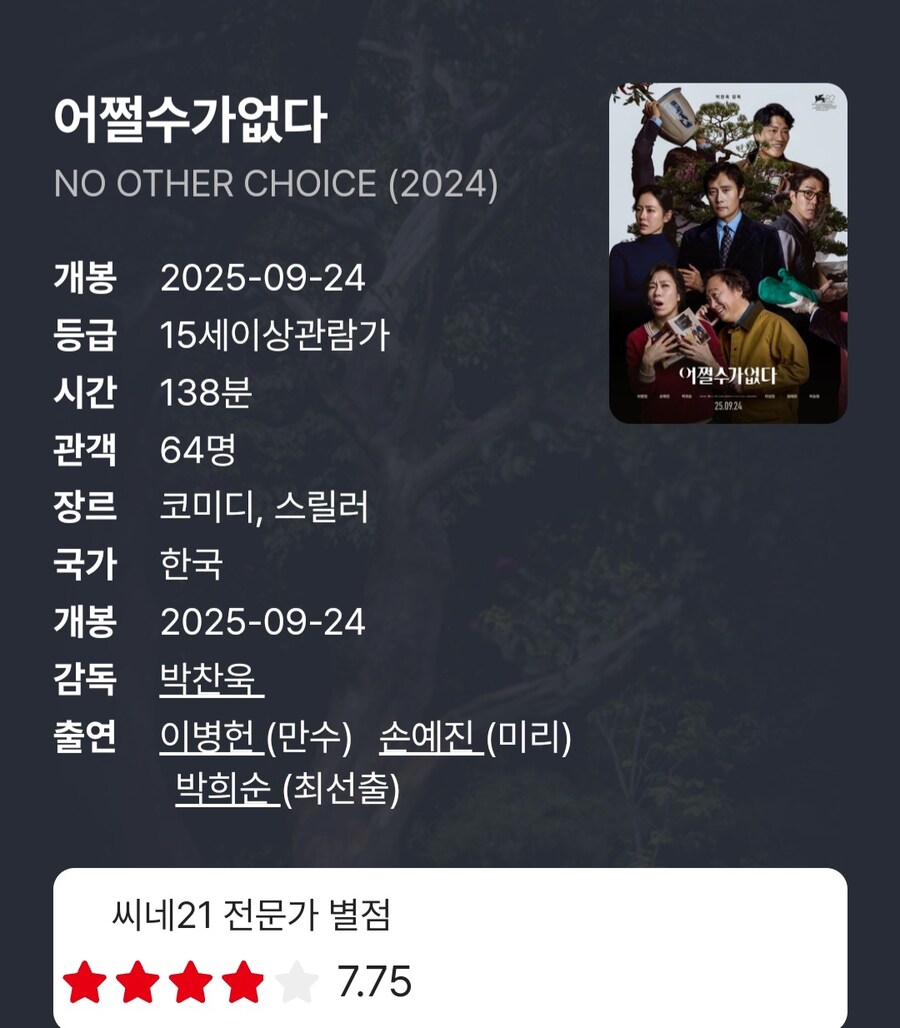
Task: Open actor 이병헌's profile link
Action: 210,738
